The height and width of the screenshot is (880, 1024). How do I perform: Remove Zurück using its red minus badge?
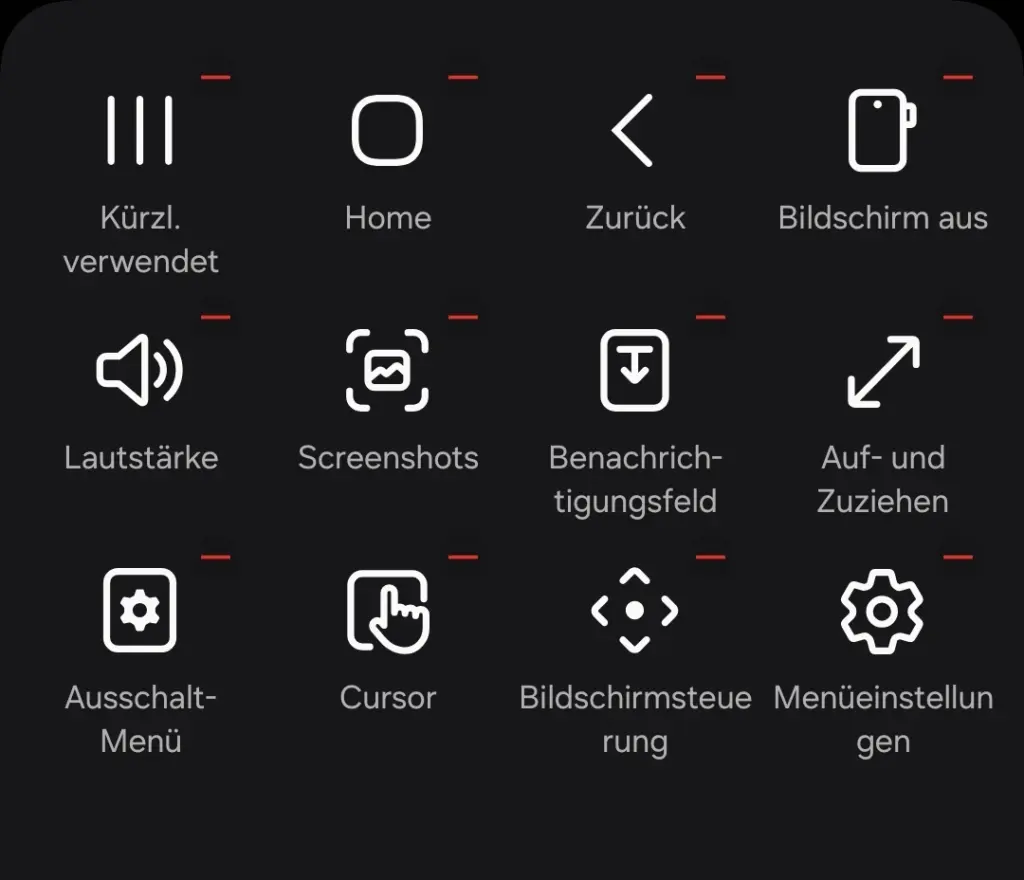point(710,77)
